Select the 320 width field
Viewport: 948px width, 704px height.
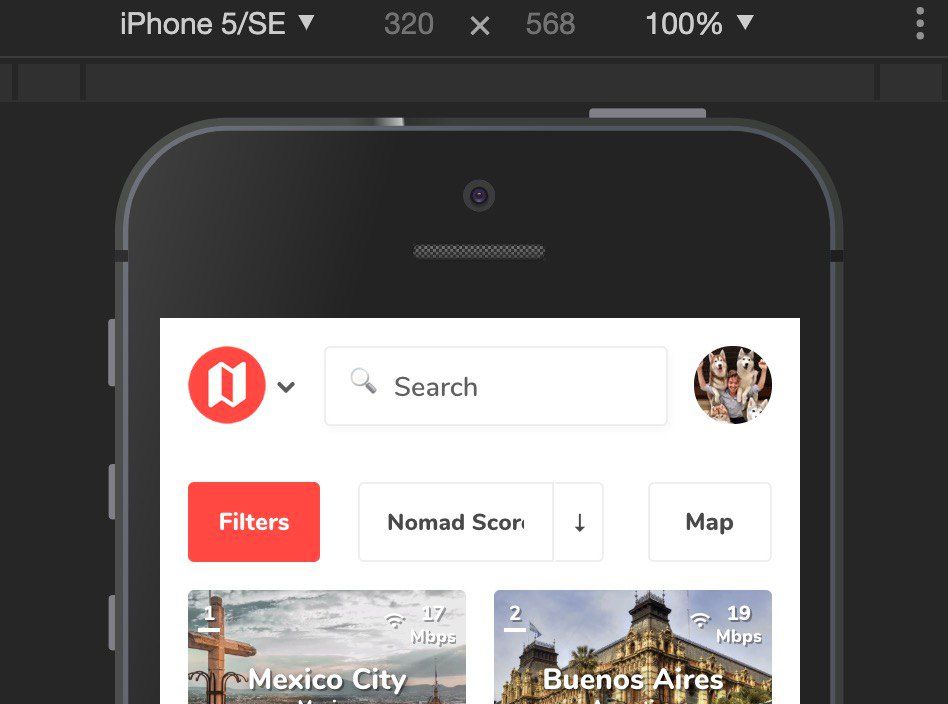(x=408, y=24)
